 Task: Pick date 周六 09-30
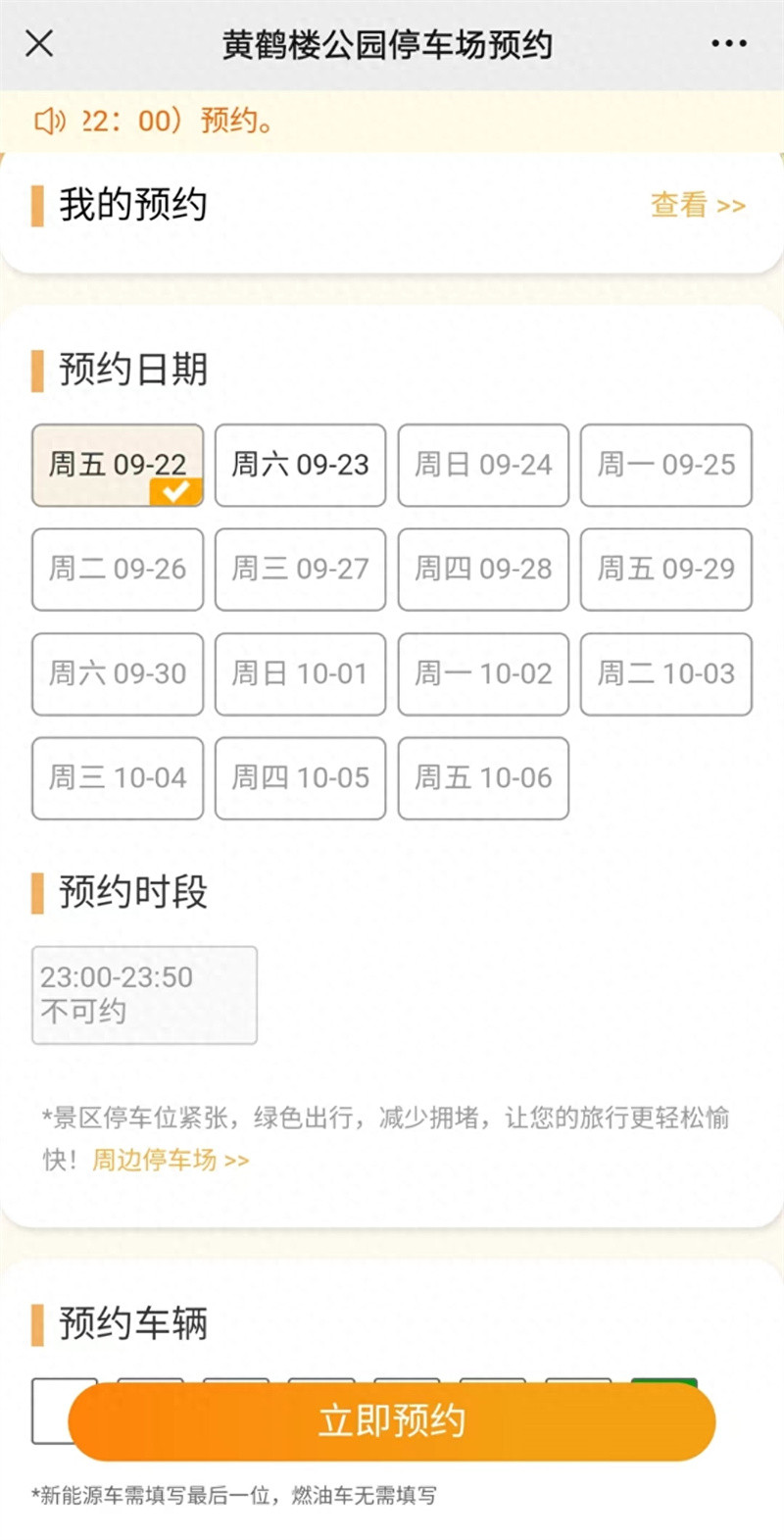coord(118,674)
